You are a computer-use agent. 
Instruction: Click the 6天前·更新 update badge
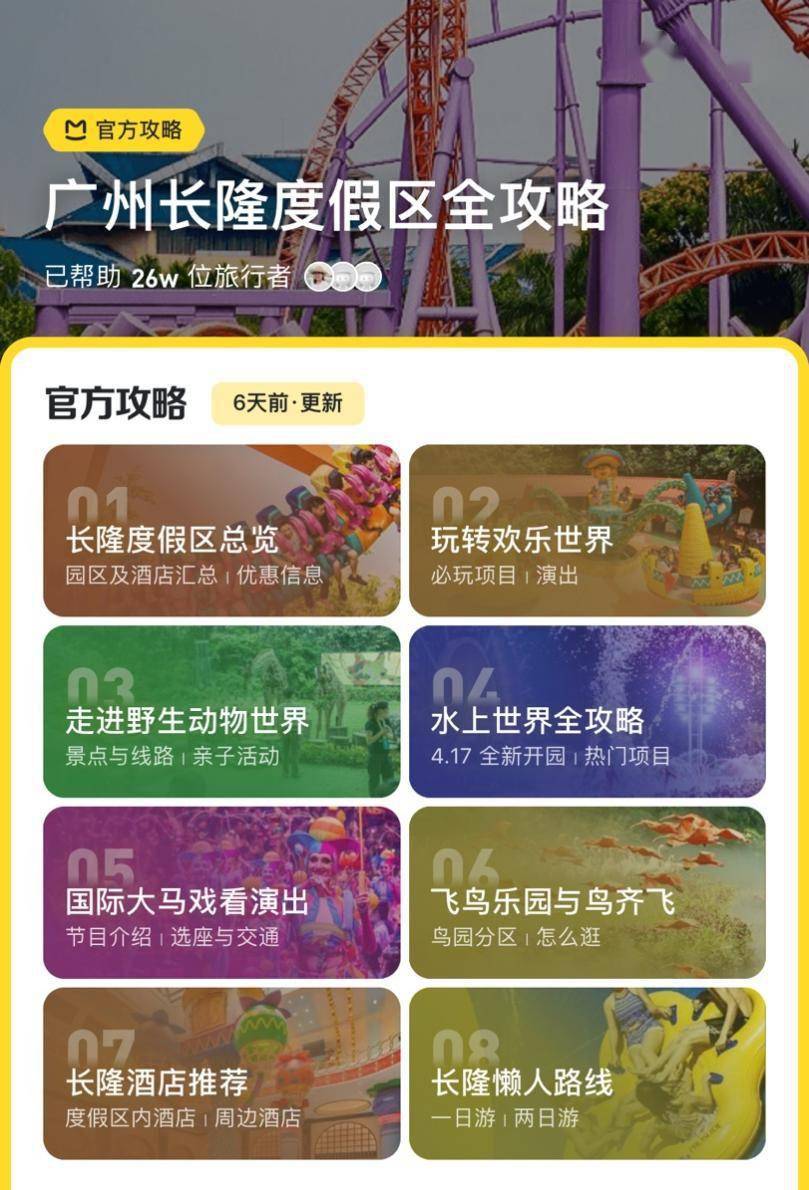289,401
